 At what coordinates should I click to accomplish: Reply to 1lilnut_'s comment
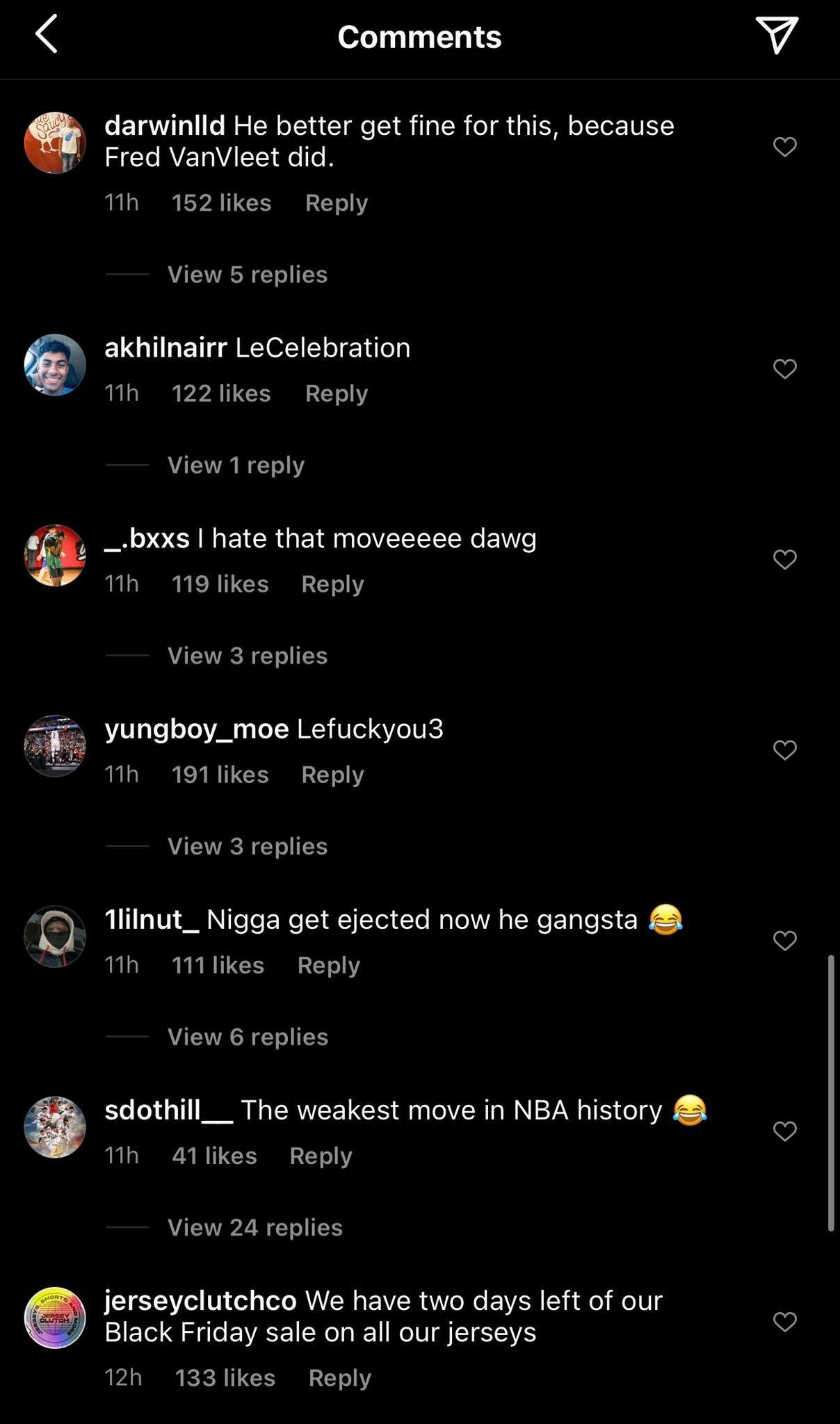pyautogui.click(x=328, y=965)
